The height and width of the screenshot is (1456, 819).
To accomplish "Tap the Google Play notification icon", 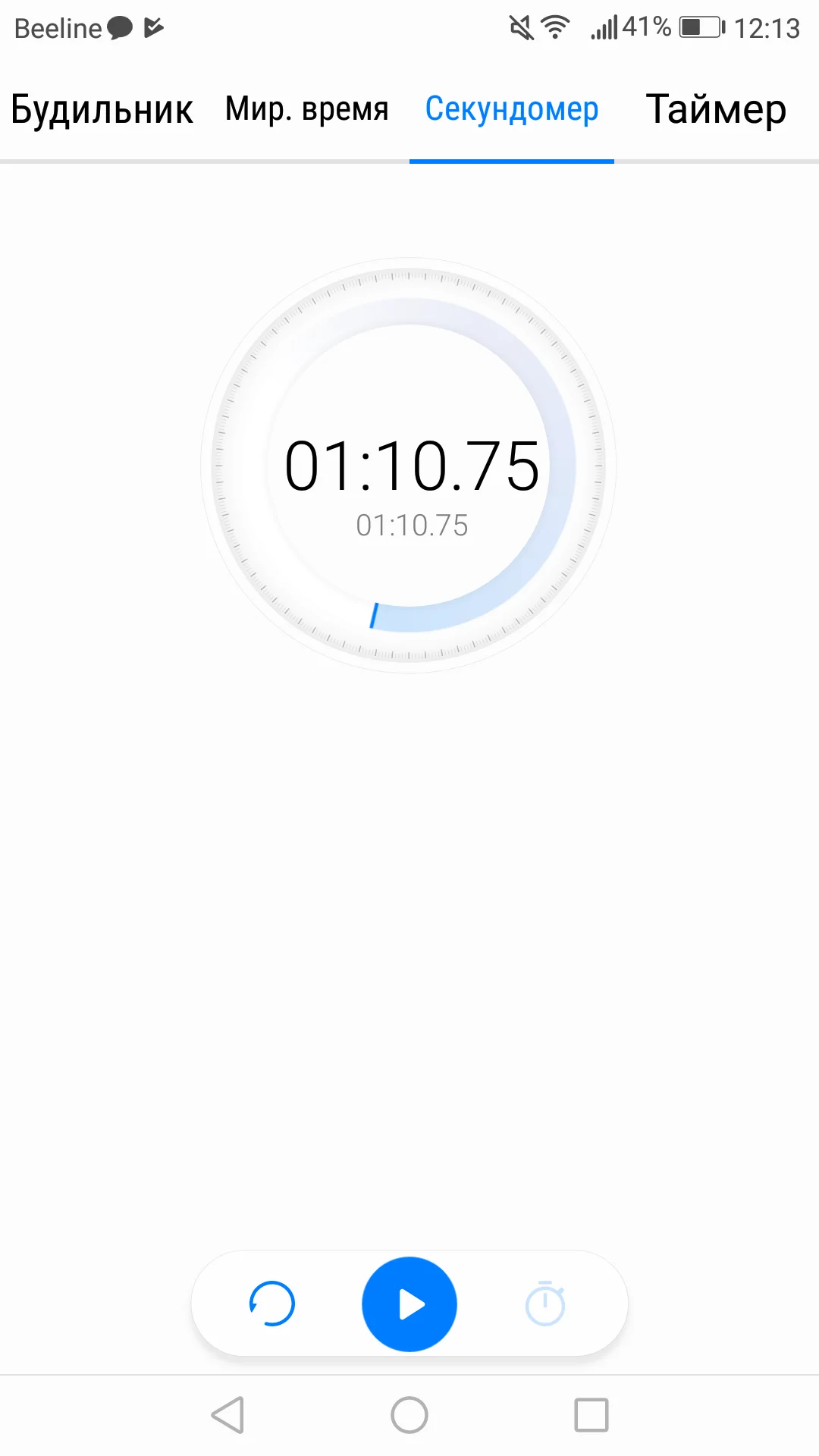I will (155, 27).
